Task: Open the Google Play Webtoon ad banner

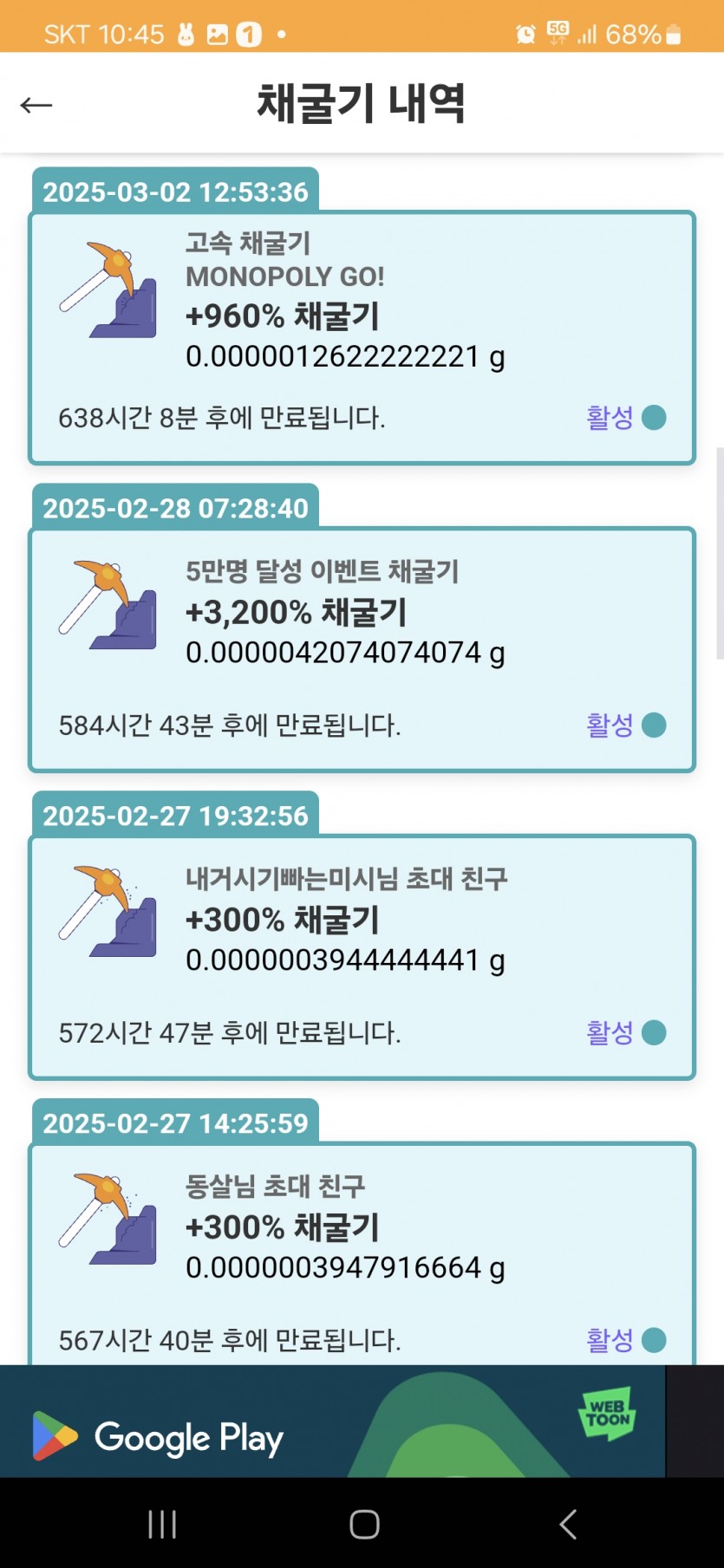Action: pos(332,1421)
